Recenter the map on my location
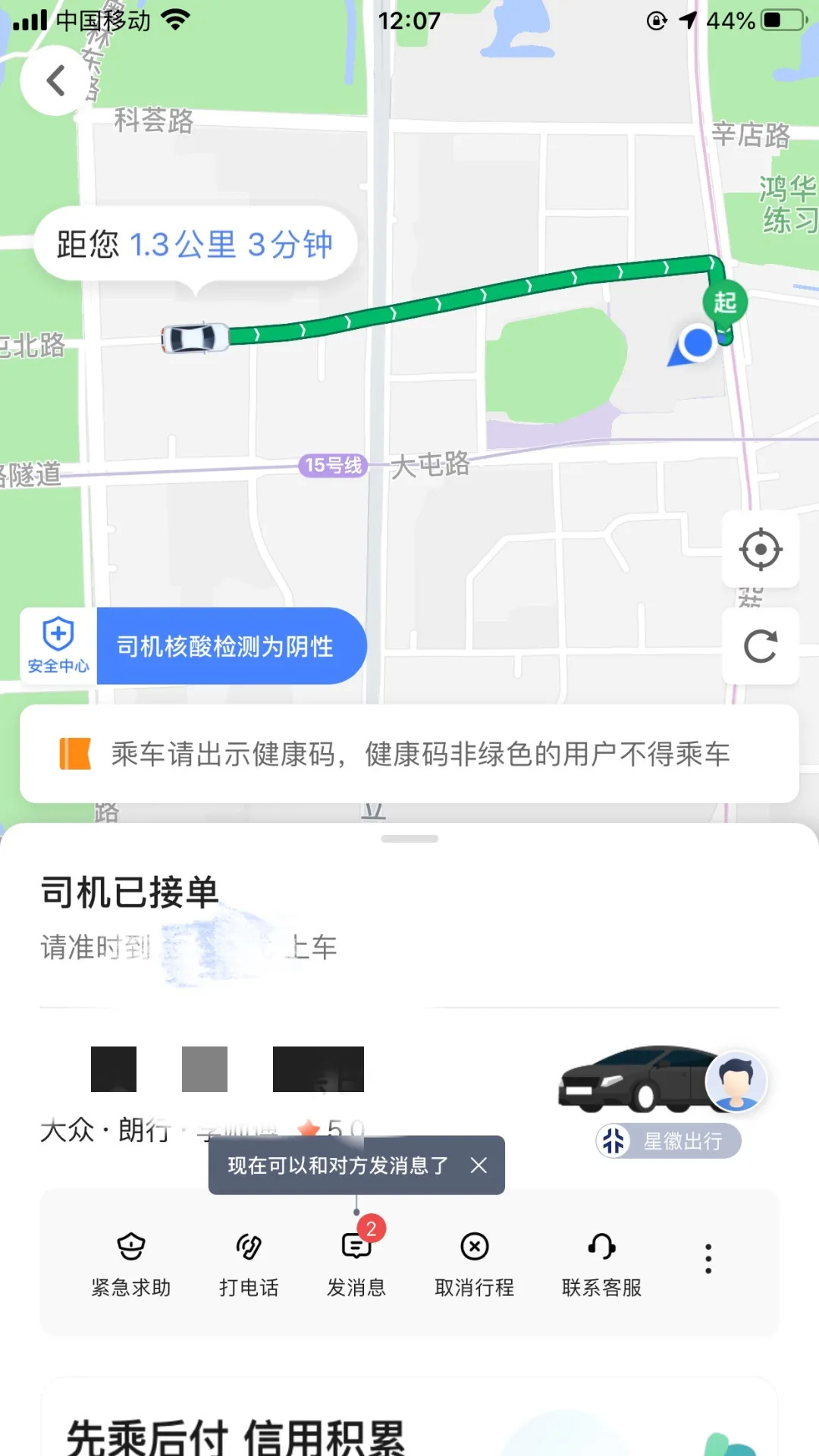This screenshot has height=1456, width=819. point(760,549)
